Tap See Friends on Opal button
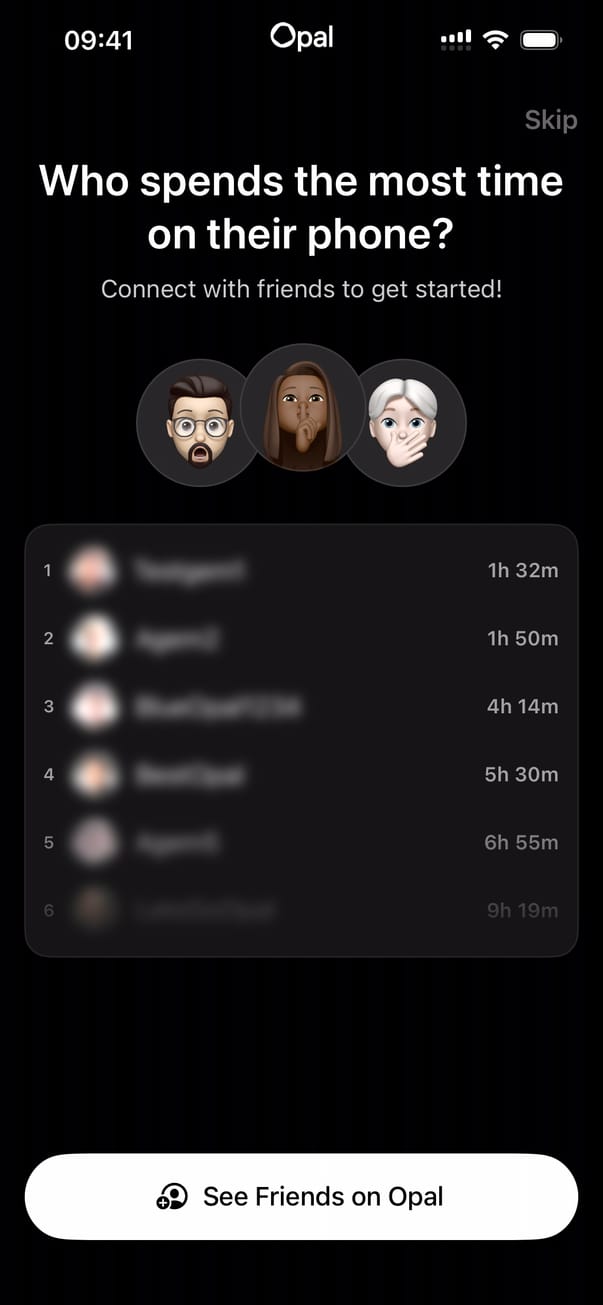 [301, 1197]
